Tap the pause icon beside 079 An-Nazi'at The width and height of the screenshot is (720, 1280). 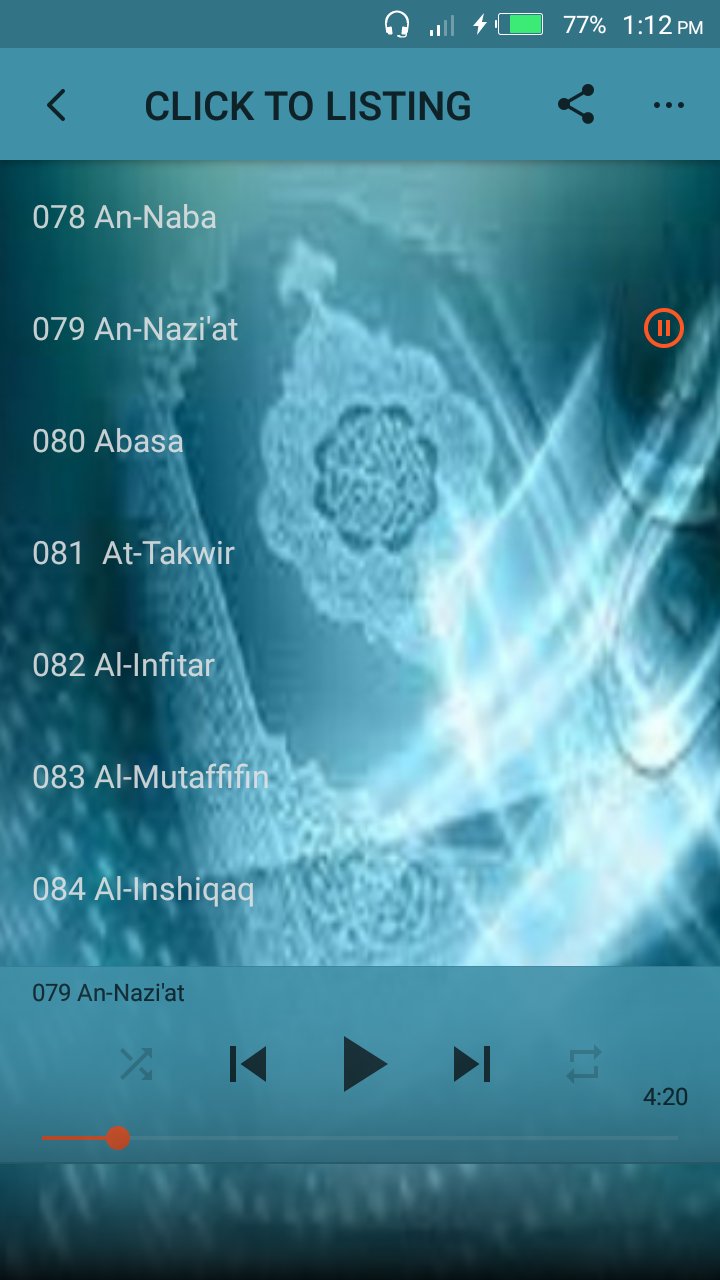664,328
